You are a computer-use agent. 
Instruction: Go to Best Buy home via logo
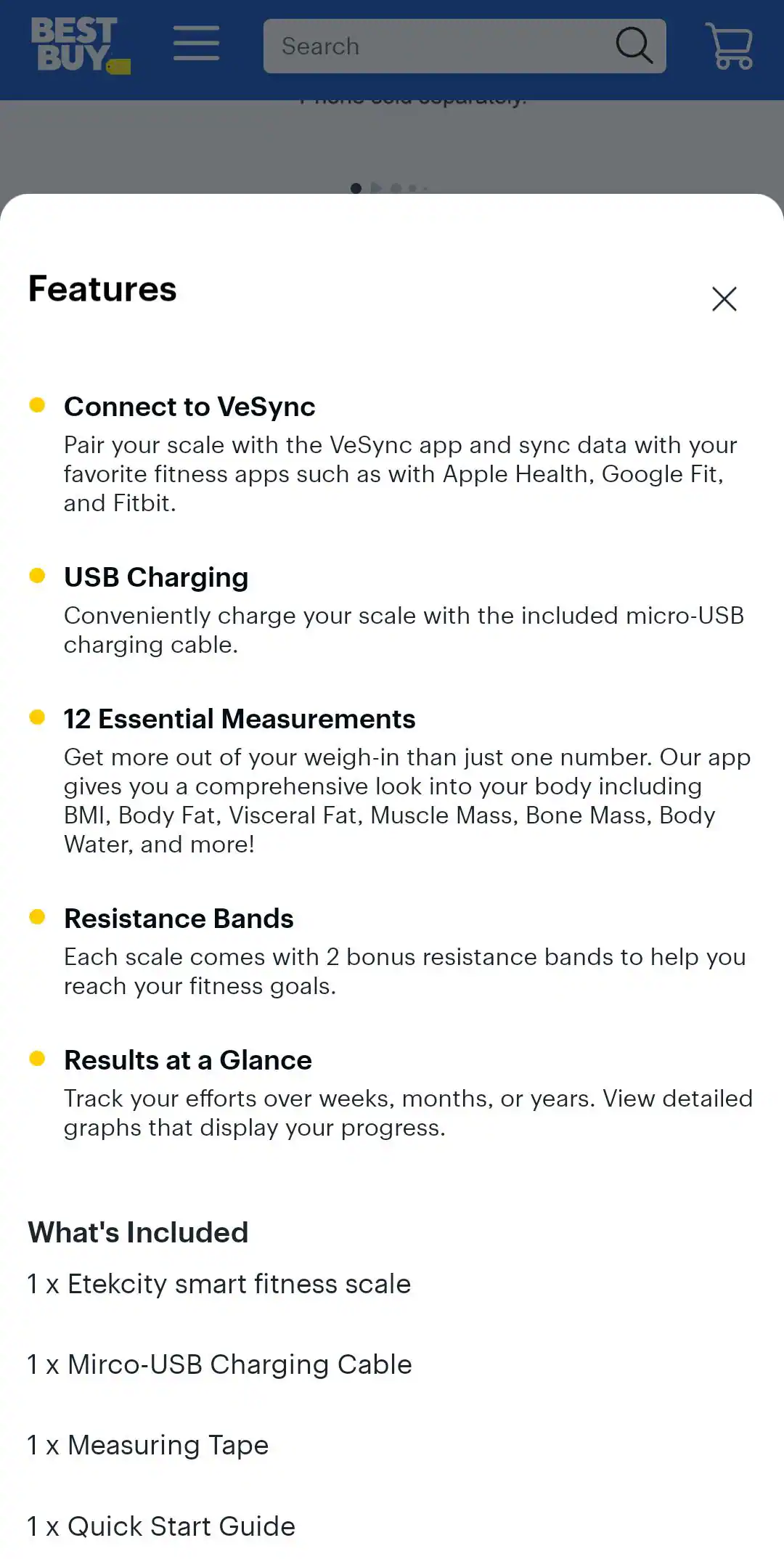(78, 45)
